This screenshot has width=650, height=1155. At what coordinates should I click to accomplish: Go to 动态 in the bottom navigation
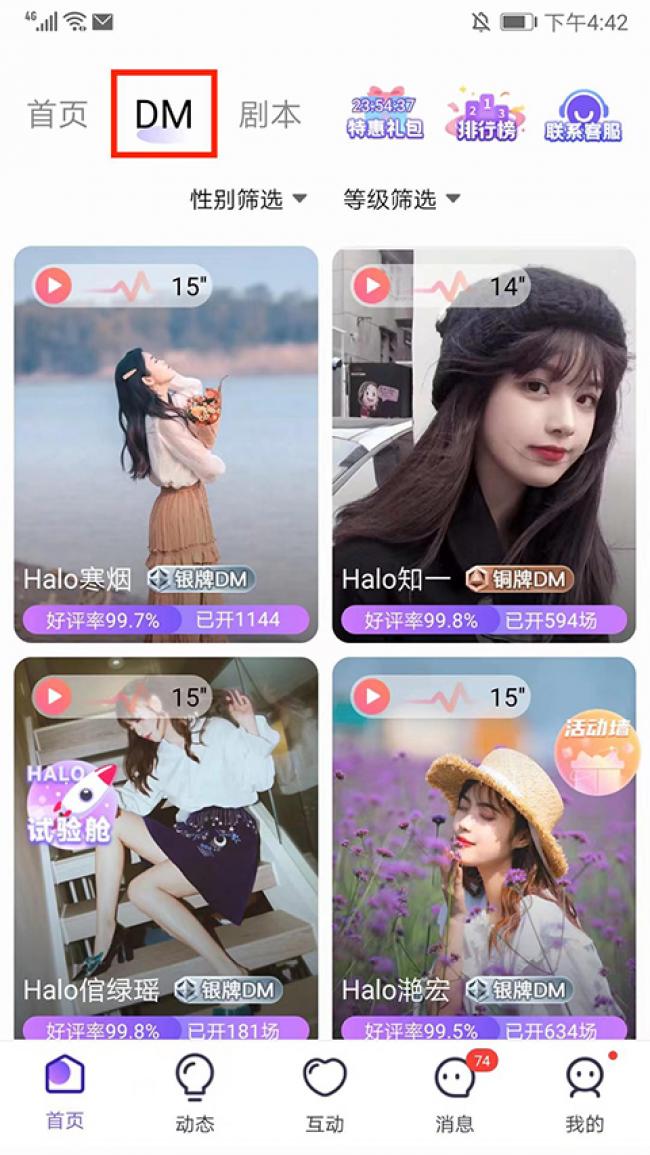pyautogui.click(x=194, y=1094)
